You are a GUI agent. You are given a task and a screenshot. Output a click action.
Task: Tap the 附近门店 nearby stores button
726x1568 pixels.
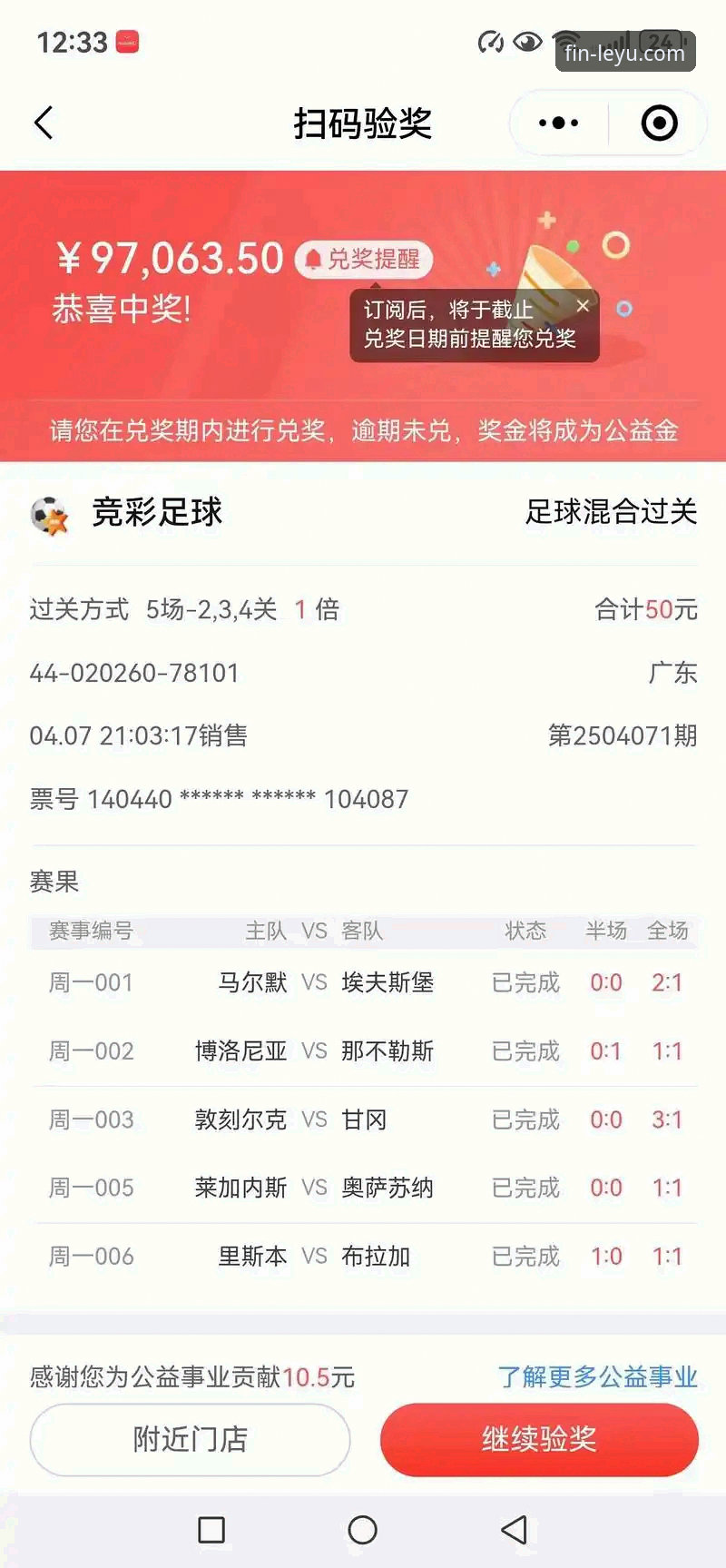point(189,1439)
